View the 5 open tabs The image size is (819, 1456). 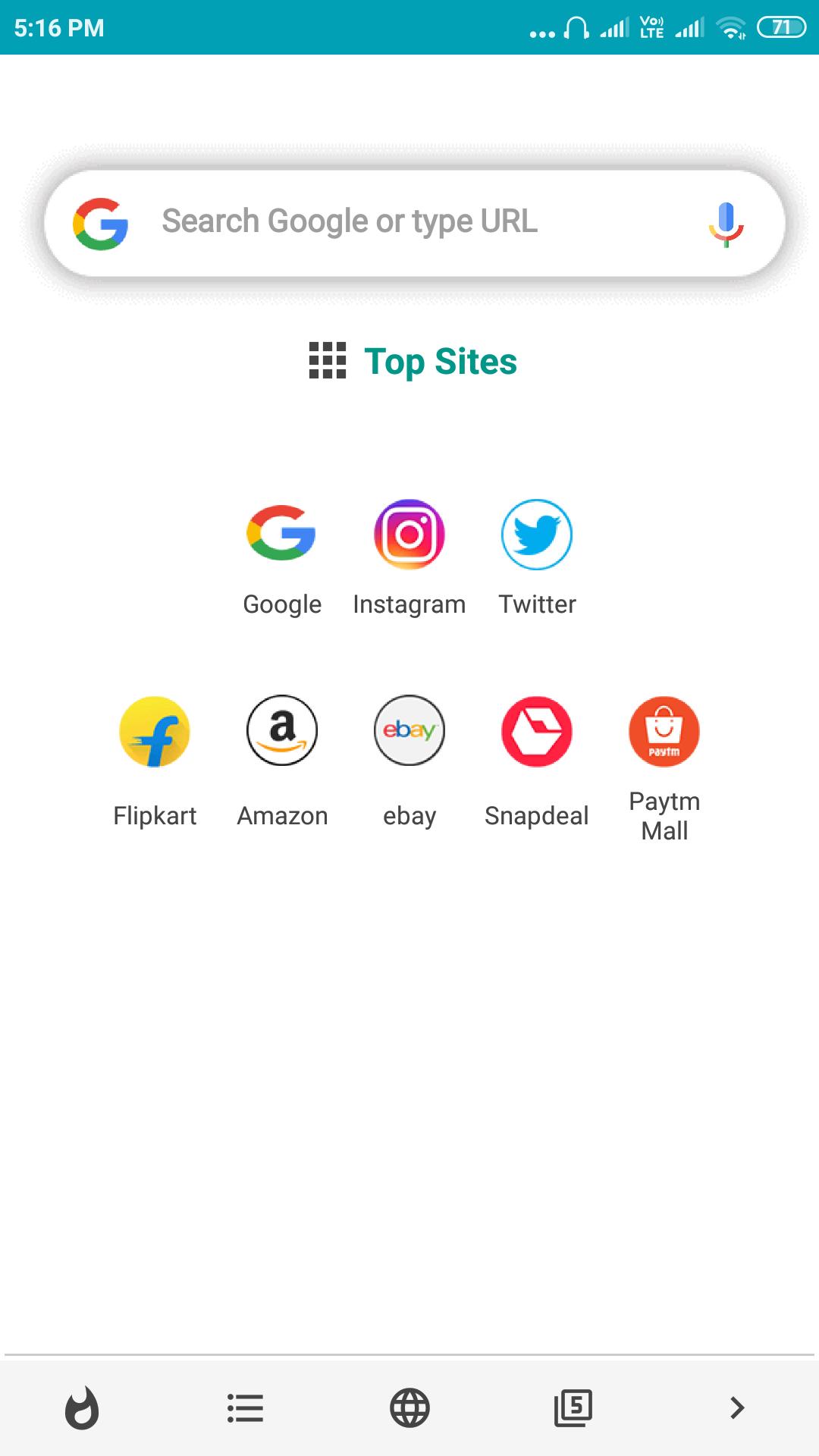(x=573, y=1408)
